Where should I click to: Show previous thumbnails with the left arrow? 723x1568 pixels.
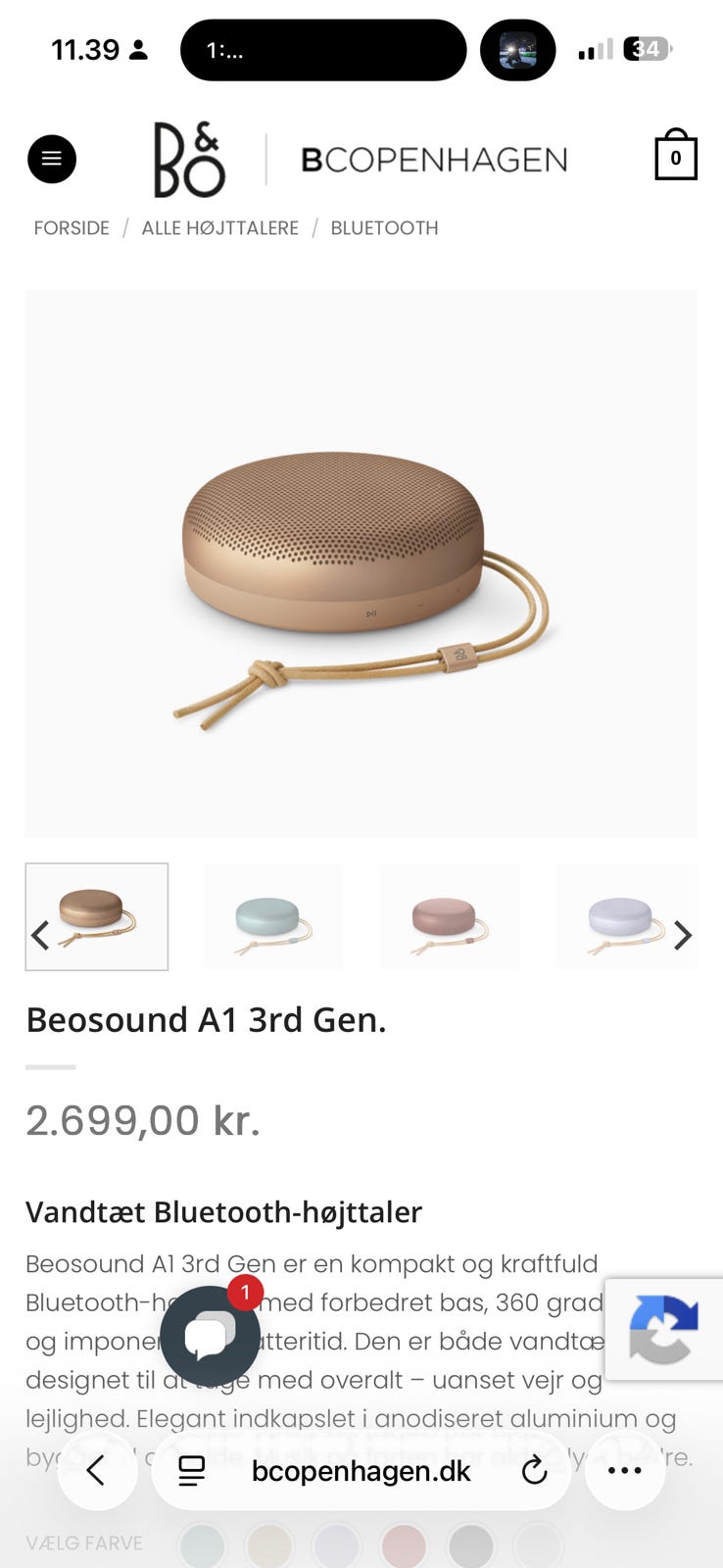tap(40, 936)
